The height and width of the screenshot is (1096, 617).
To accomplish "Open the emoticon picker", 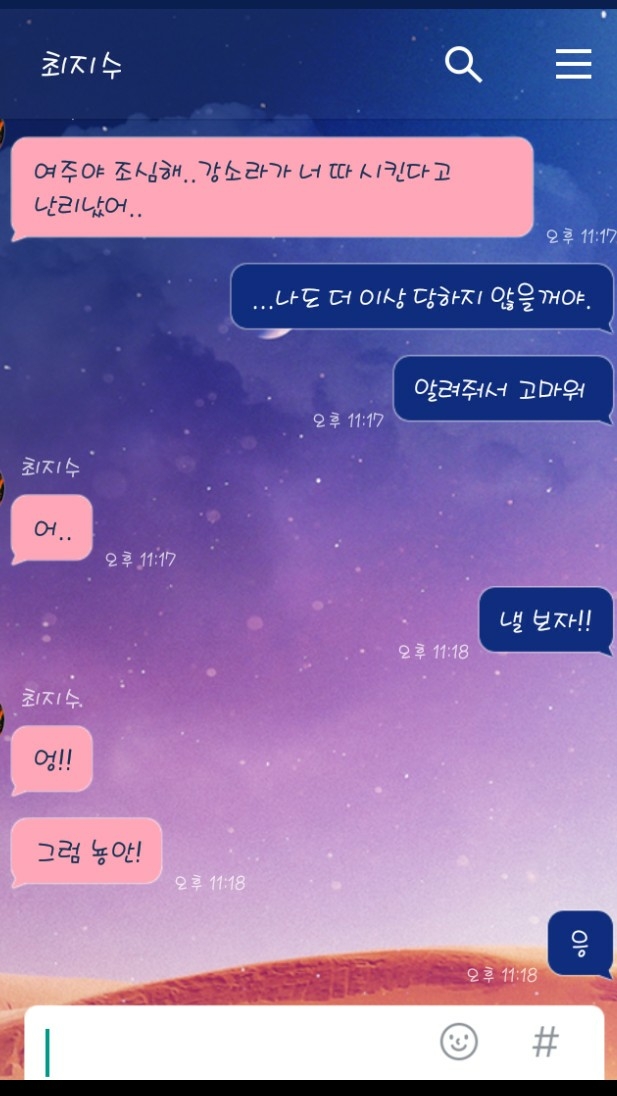I will pyautogui.click(x=459, y=1041).
